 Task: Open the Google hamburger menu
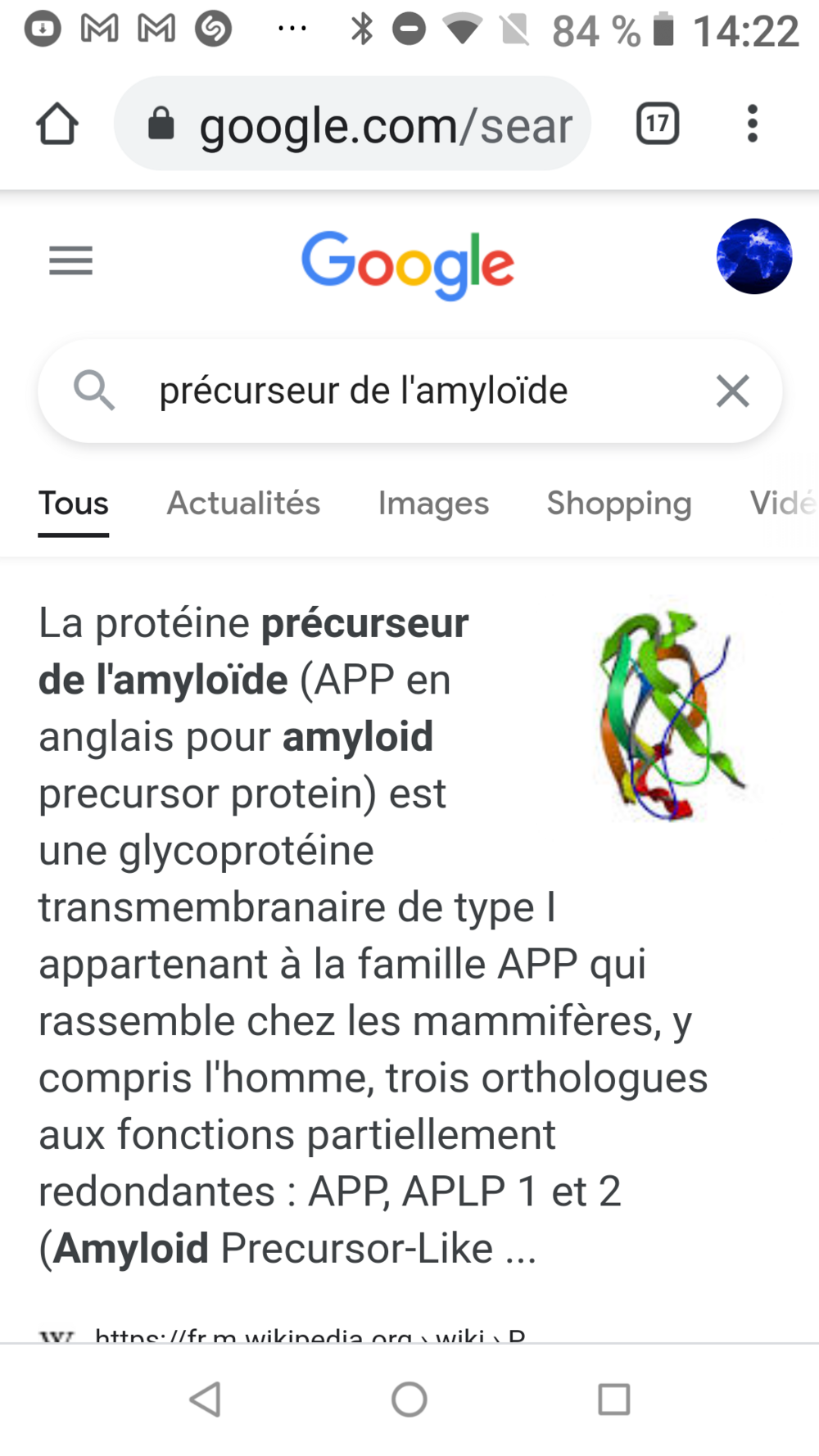71,261
